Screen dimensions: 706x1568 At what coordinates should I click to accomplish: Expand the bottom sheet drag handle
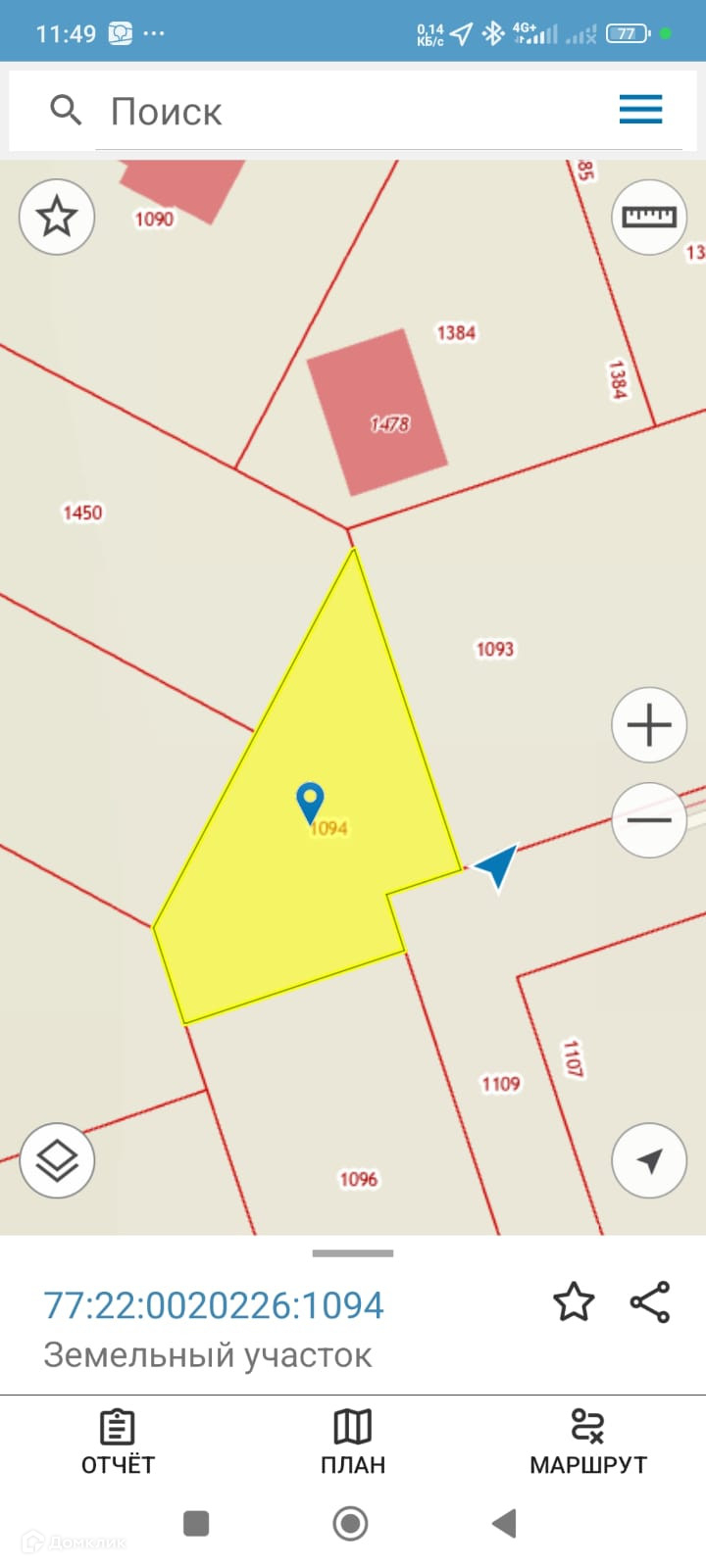pyautogui.click(x=353, y=1252)
